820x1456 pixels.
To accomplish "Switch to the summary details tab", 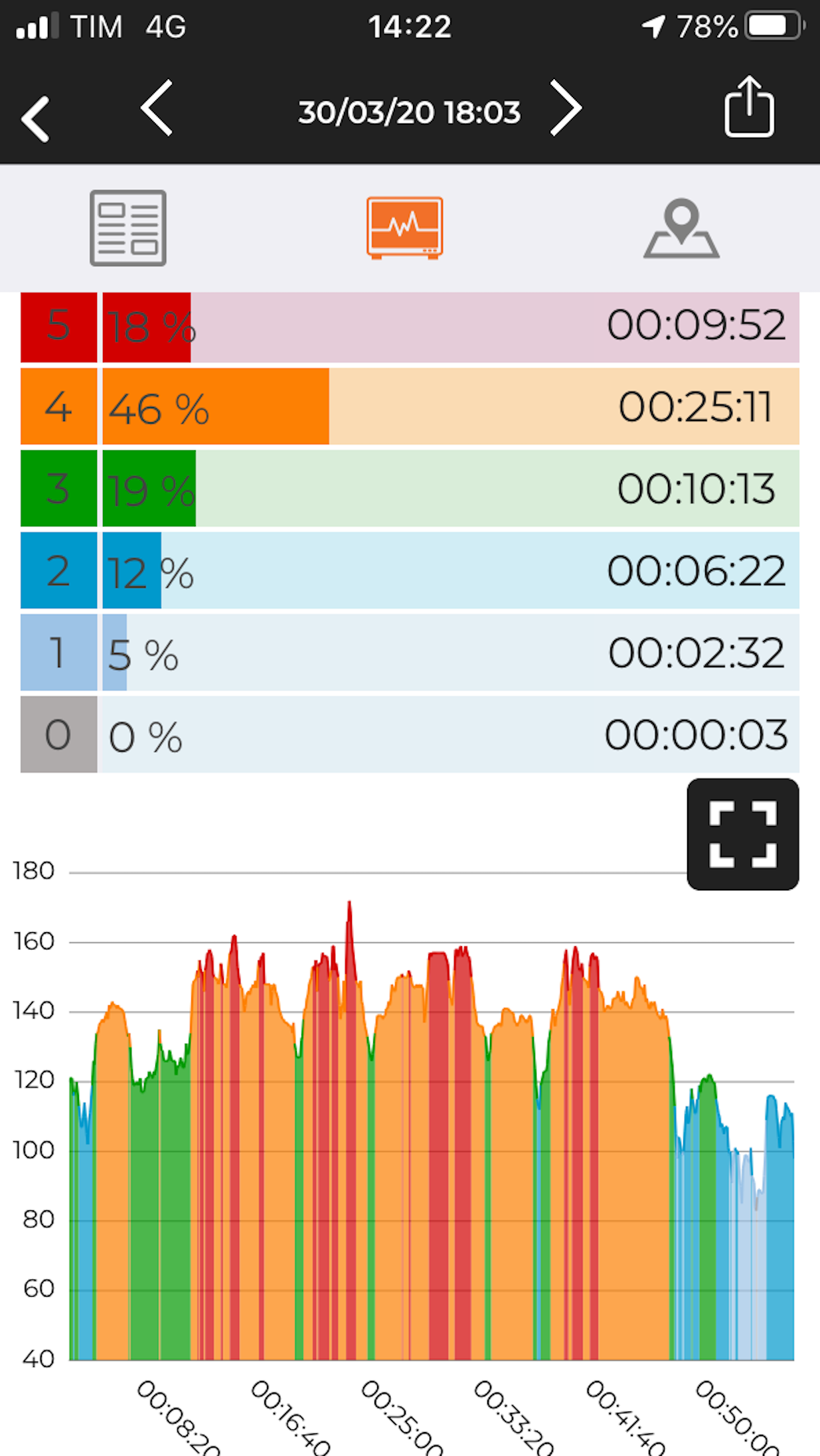I will pyautogui.click(x=128, y=228).
